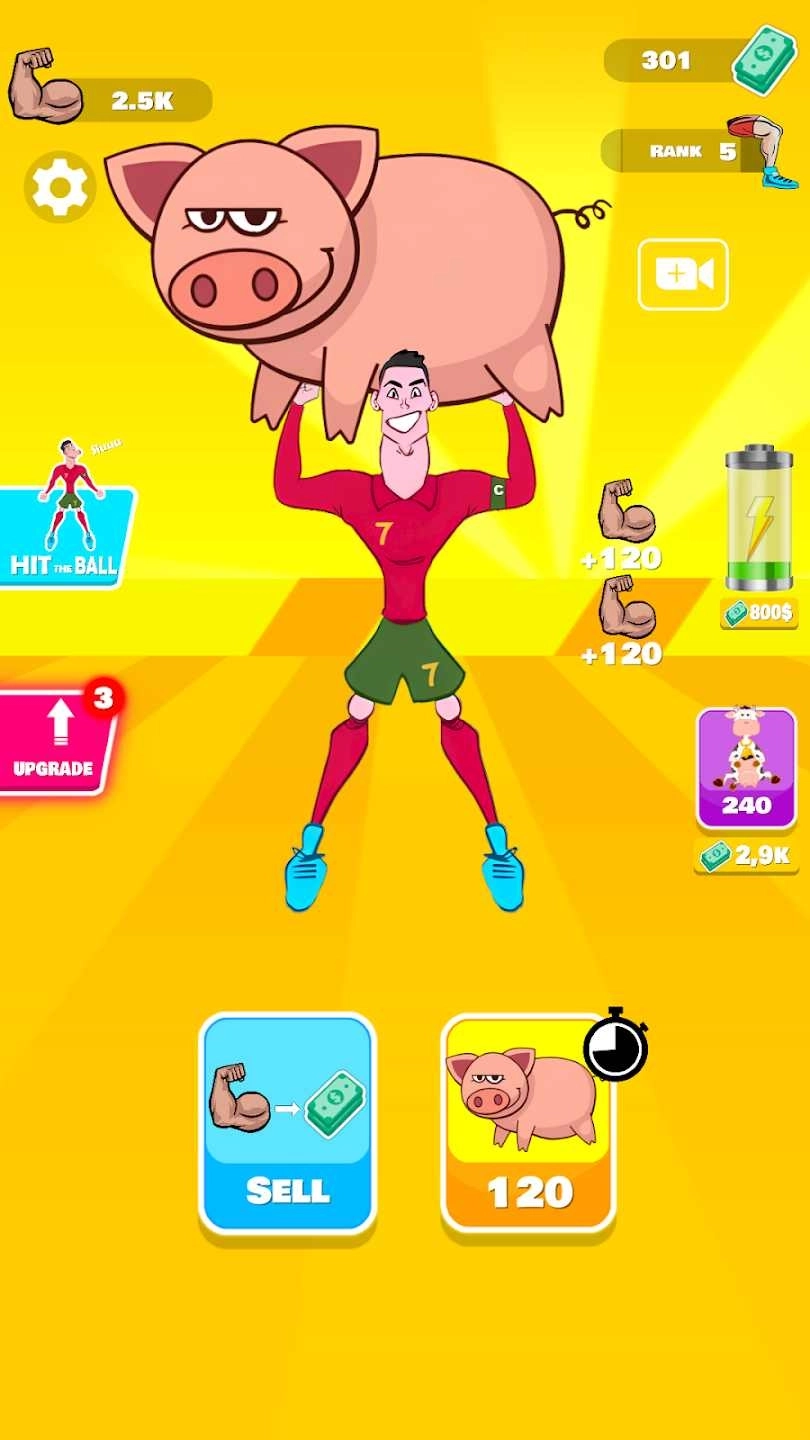Tap the video camera reward icon

(x=683, y=274)
